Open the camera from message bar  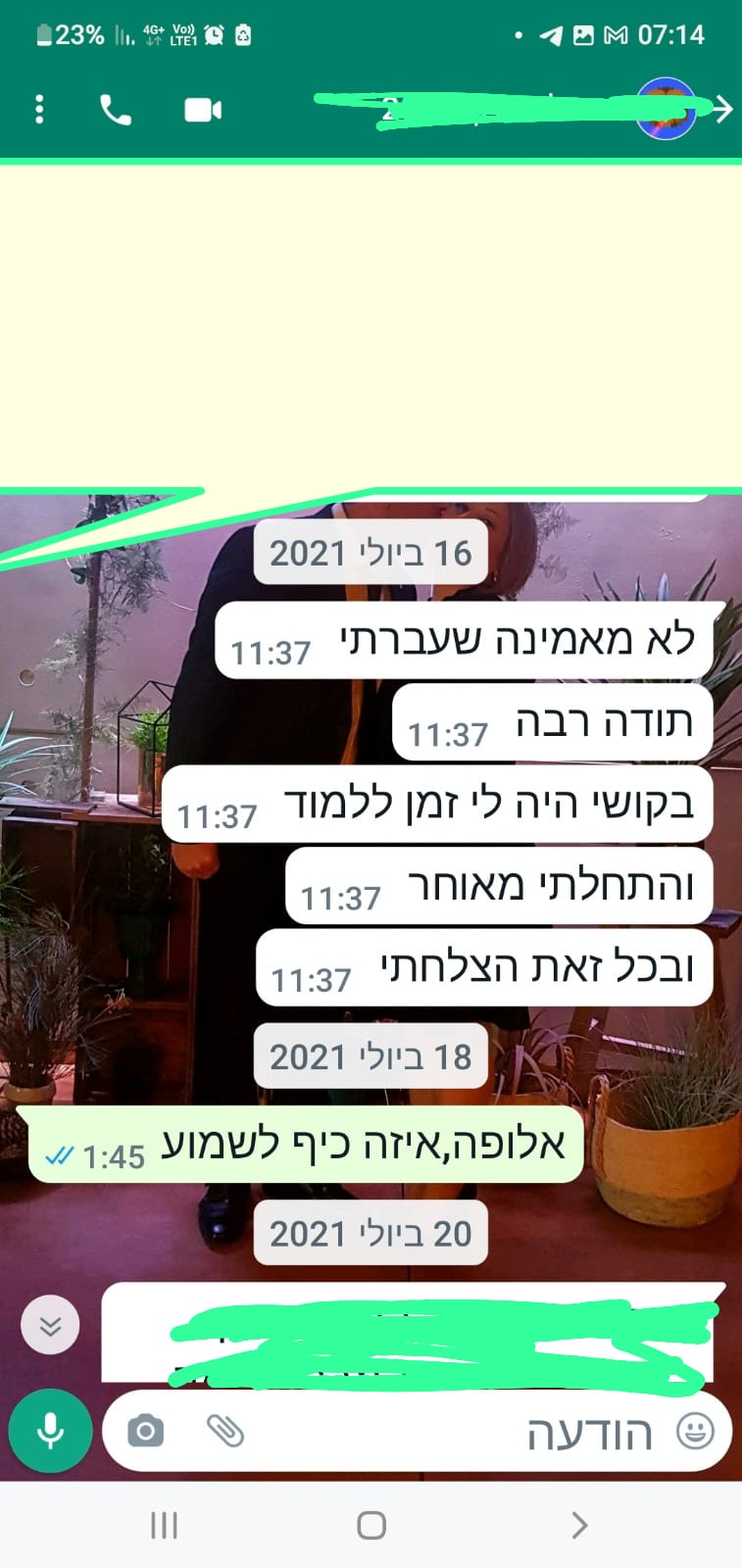(146, 1432)
